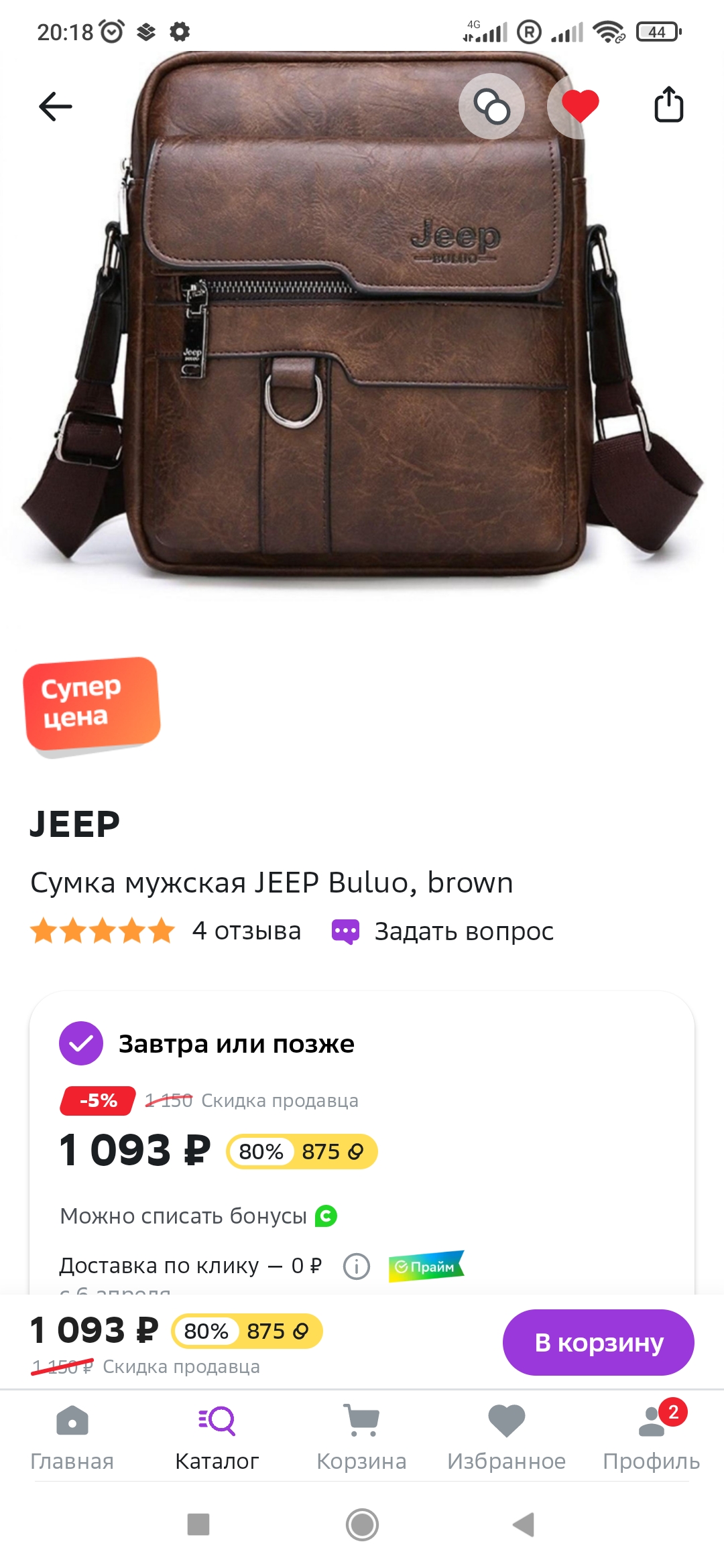
Task: Go back using the arrow icon
Action: point(55,106)
